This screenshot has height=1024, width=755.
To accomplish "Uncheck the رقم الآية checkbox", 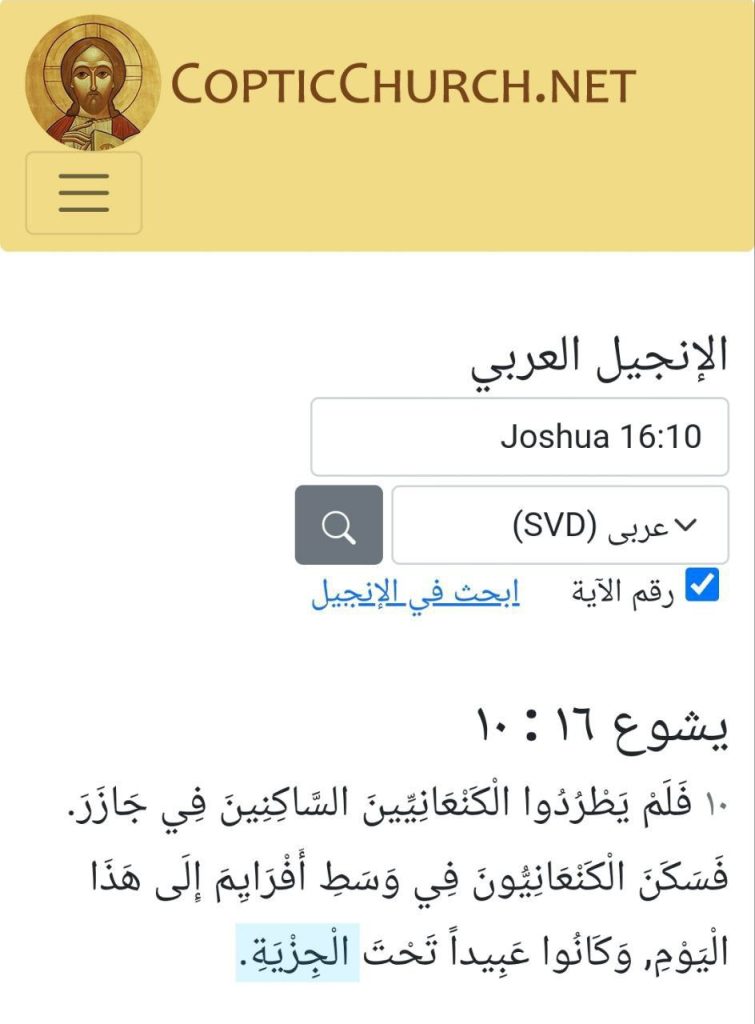I will point(703,585).
